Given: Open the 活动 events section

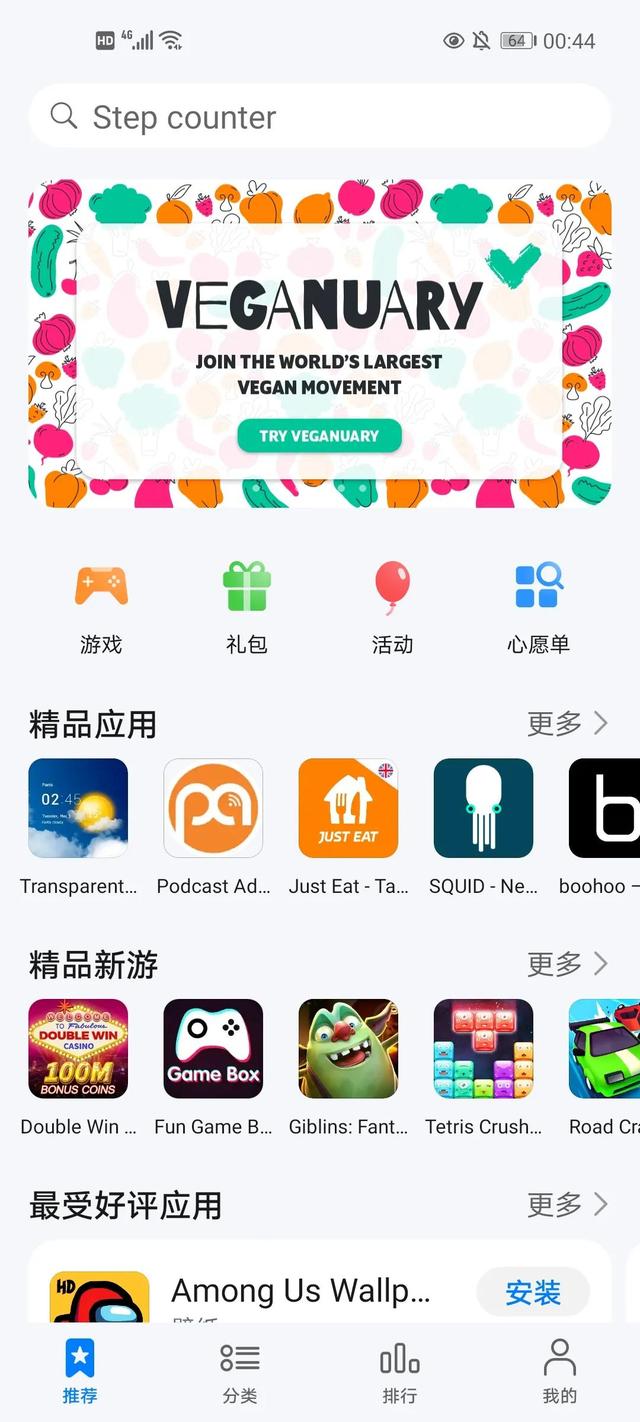Looking at the screenshot, I should [x=392, y=606].
